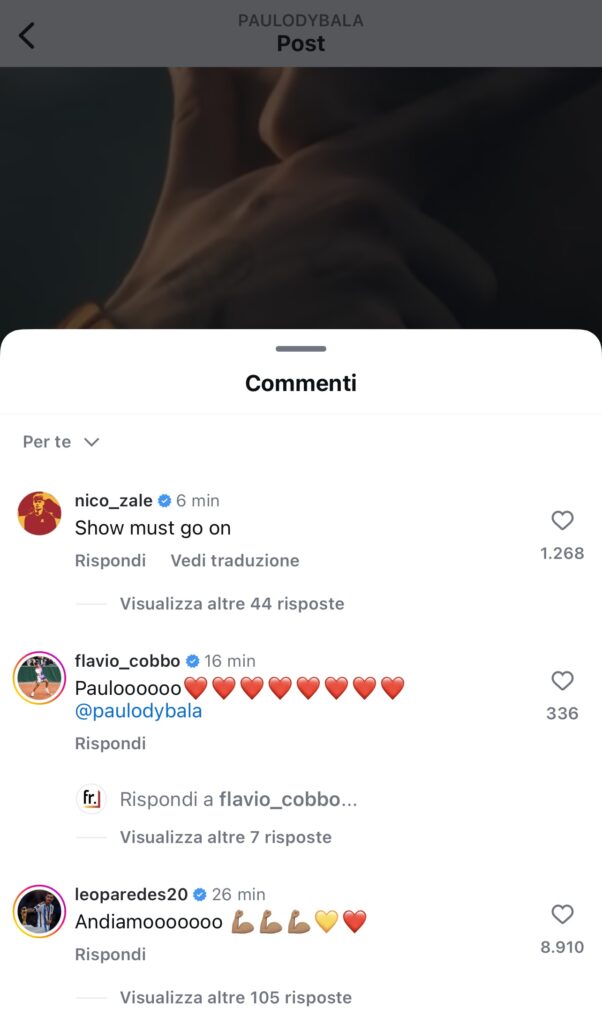Like leoparedes20's comment
The width and height of the screenshot is (602, 1024).
point(562,914)
